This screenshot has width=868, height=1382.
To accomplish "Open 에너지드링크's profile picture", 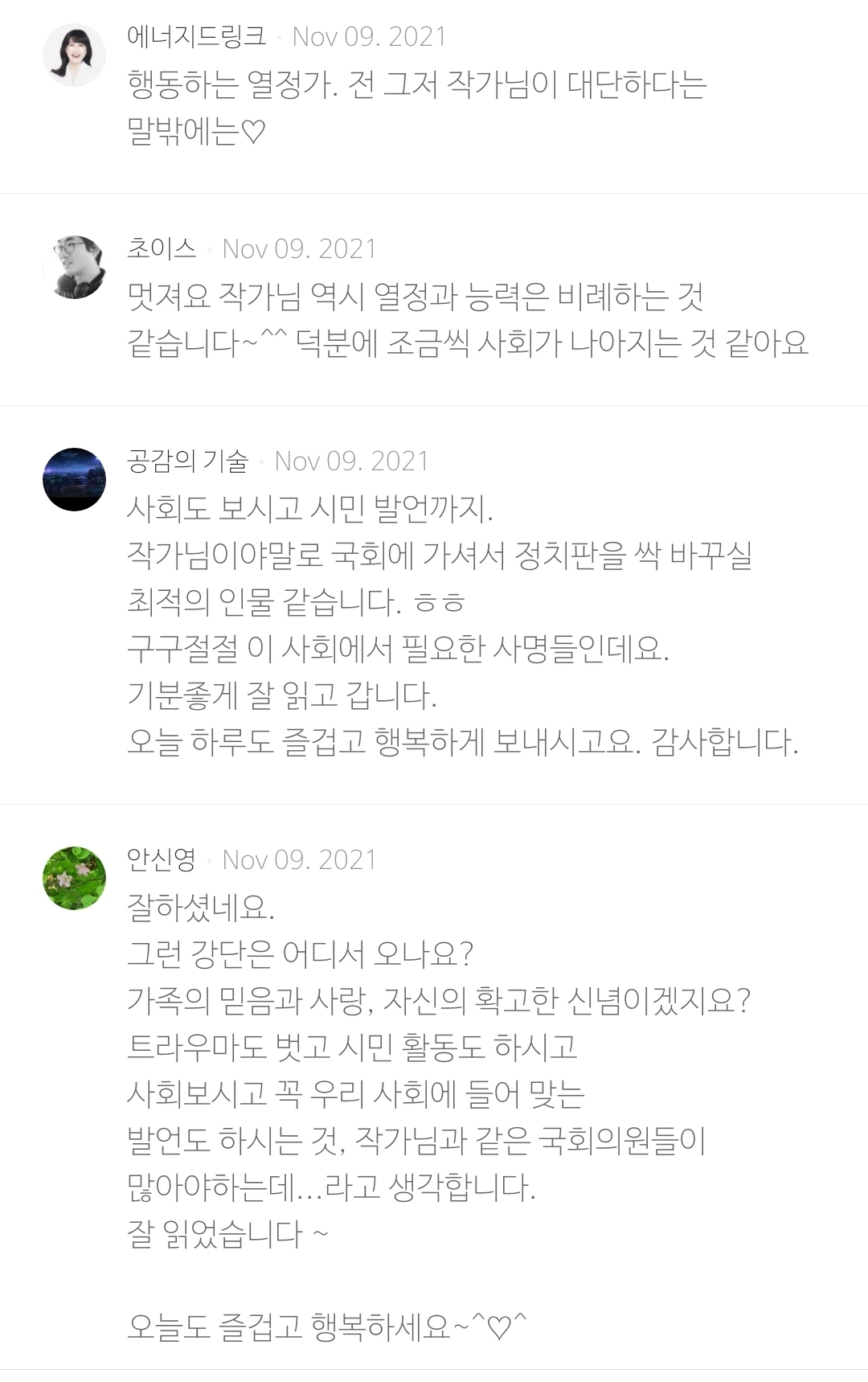I will point(74,55).
